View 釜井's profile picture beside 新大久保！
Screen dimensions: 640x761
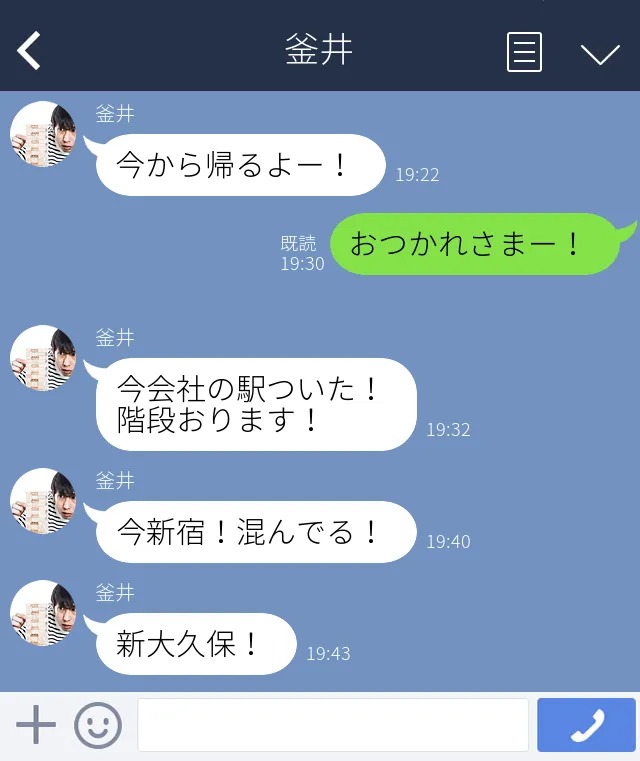(x=44, y=613)
